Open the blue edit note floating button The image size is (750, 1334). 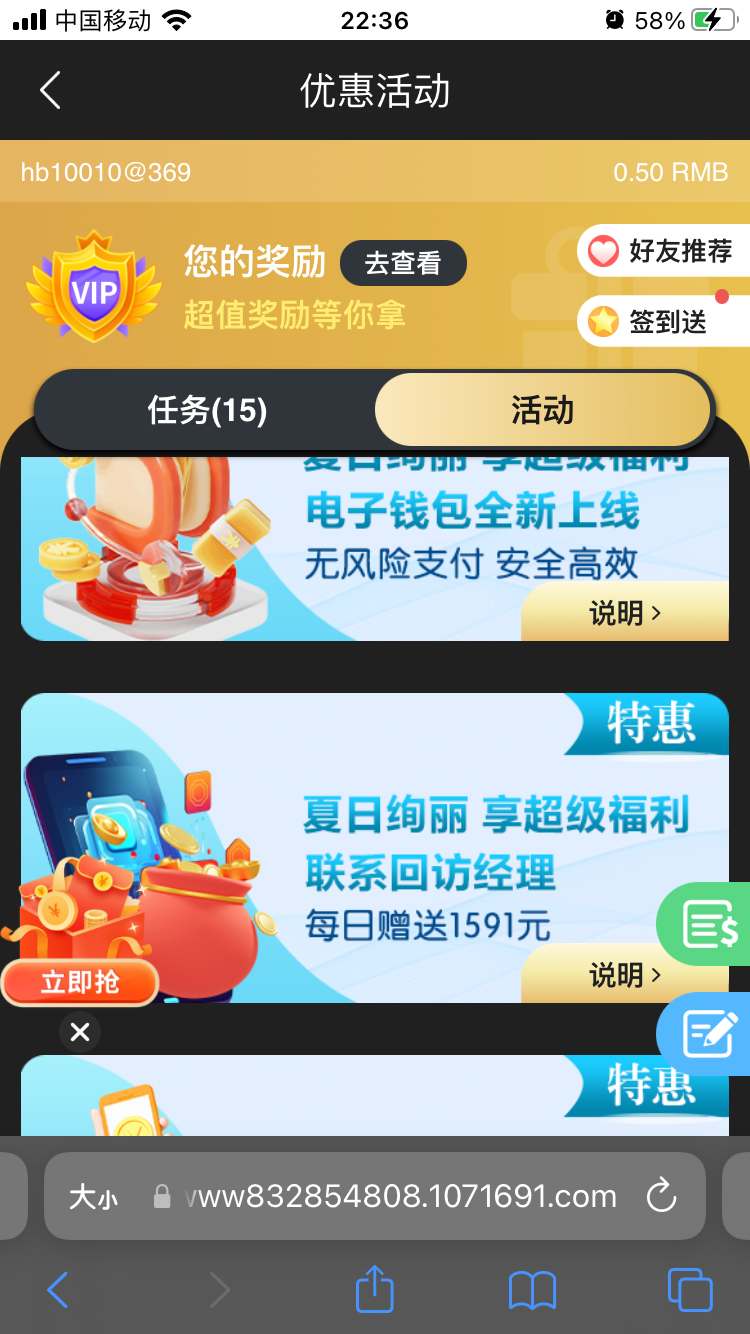point(708,1034)
